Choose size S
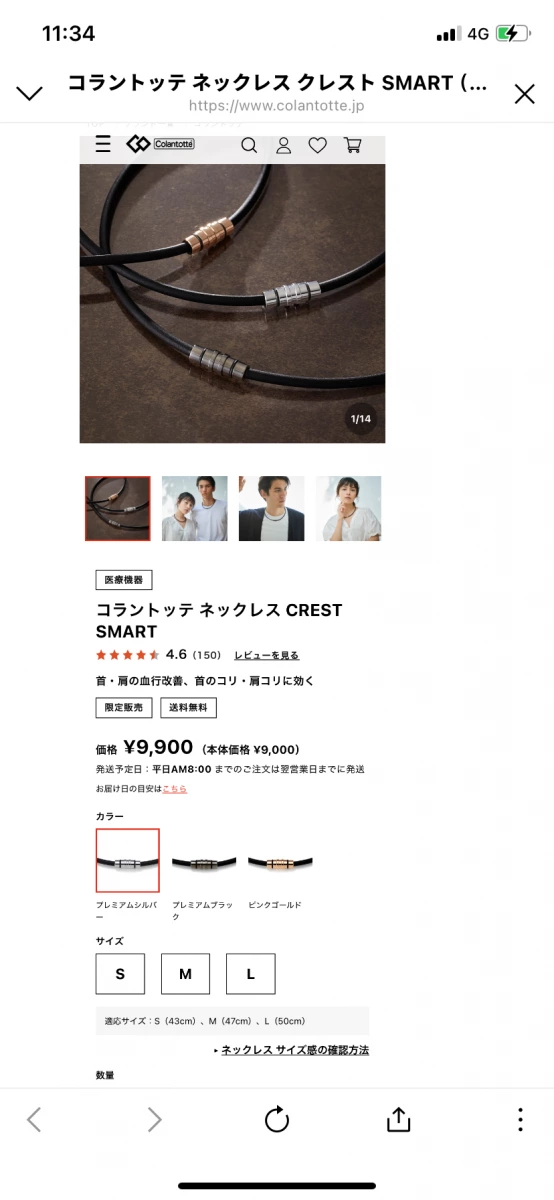554x1200 pixels. 120,974
